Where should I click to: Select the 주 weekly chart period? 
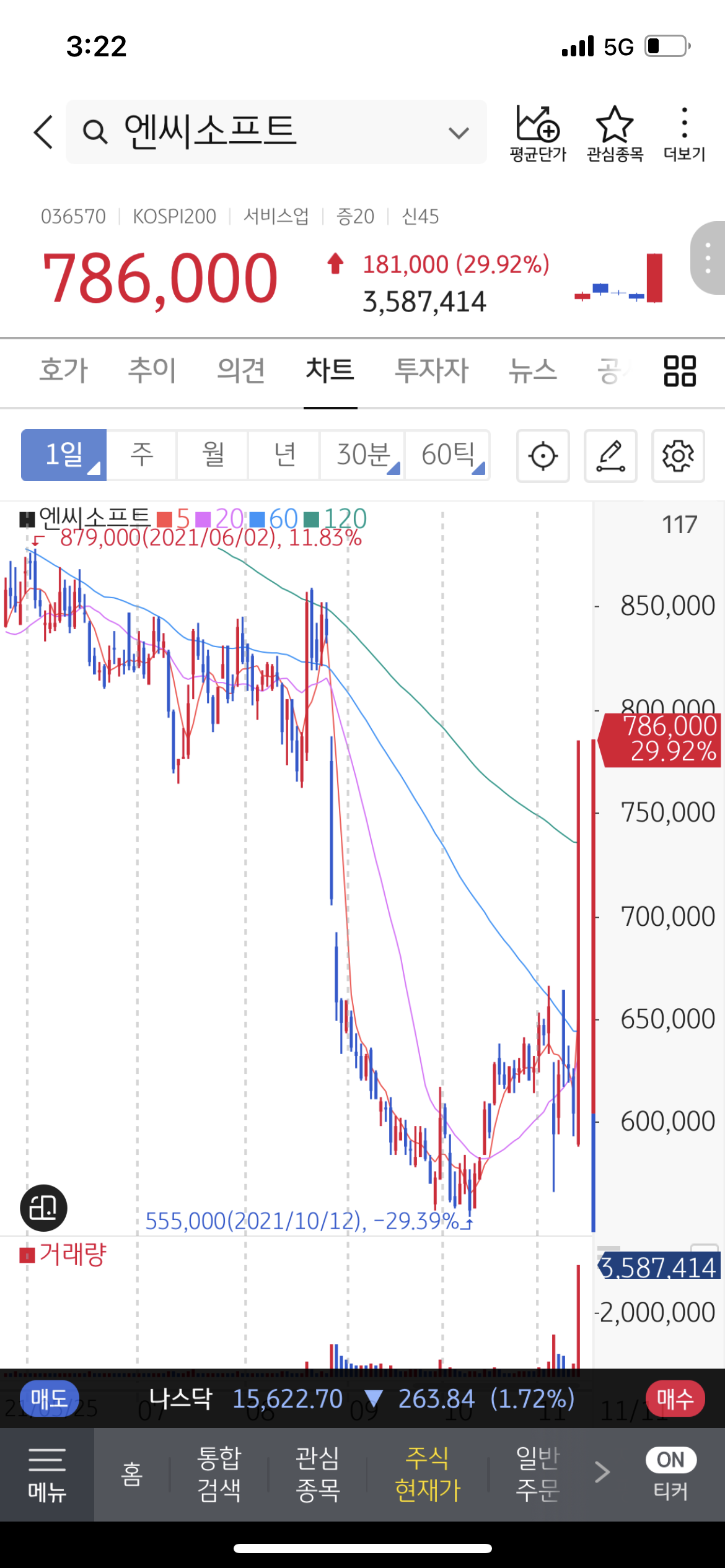click(142, 455)
